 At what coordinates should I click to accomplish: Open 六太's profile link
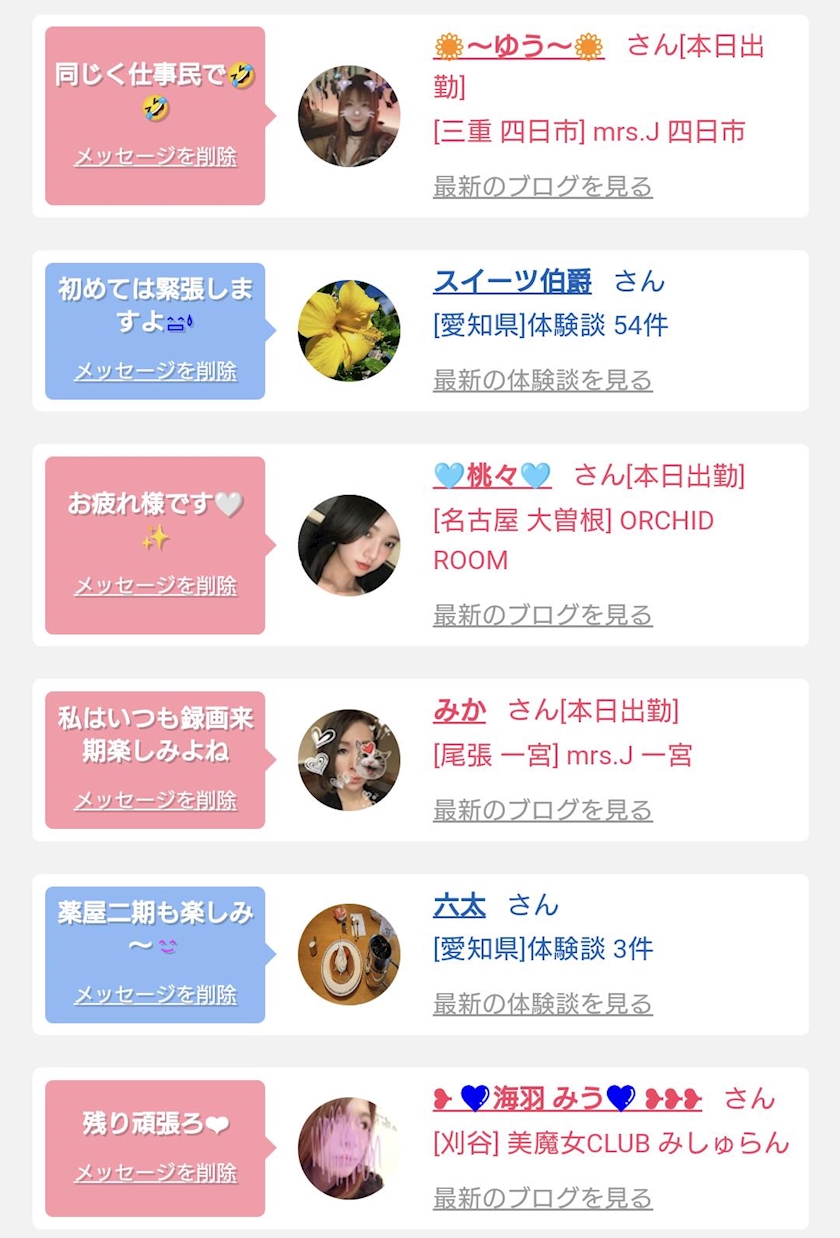(x=460, y=906)
